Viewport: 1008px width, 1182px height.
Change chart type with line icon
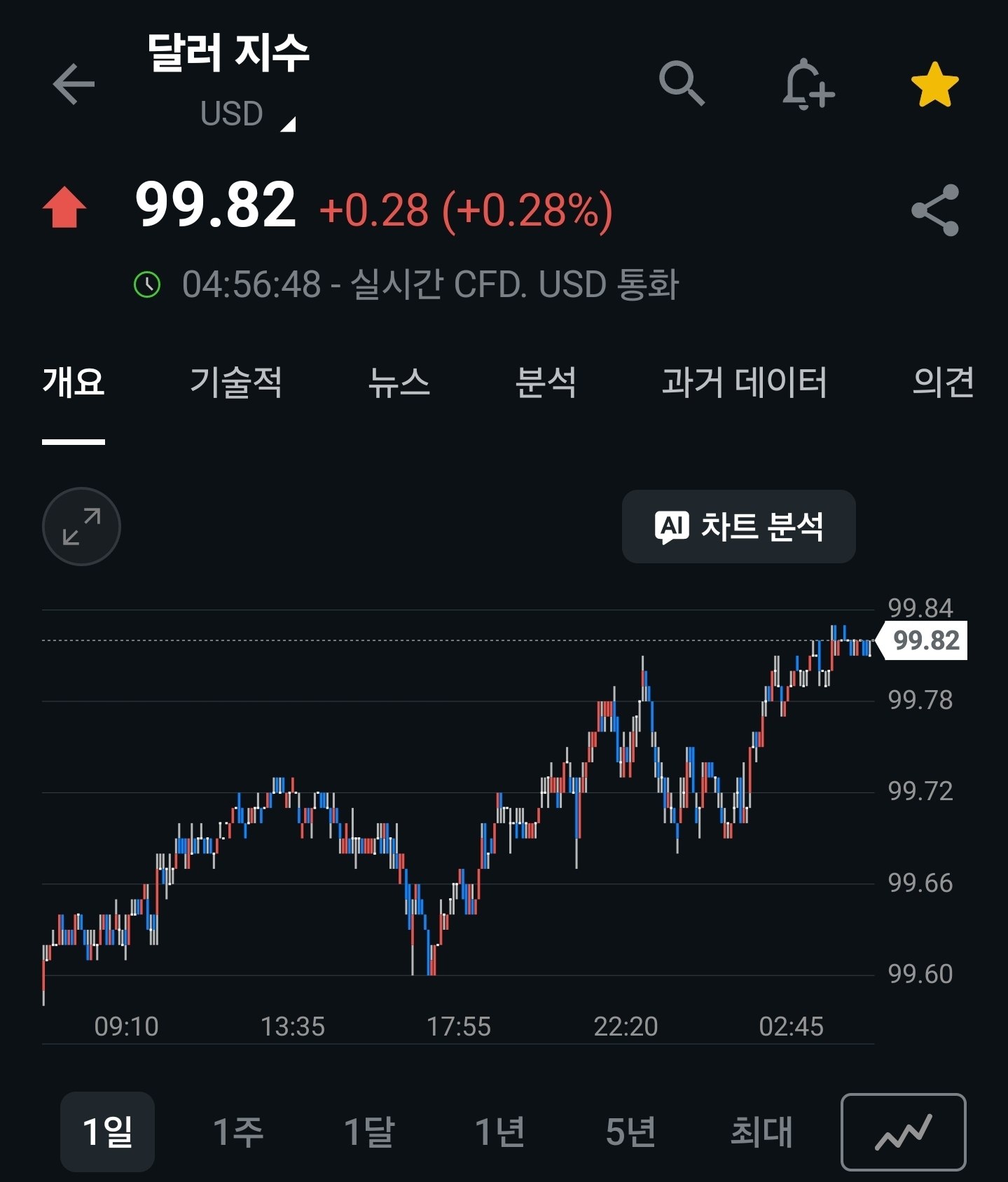click(904, 1132)
